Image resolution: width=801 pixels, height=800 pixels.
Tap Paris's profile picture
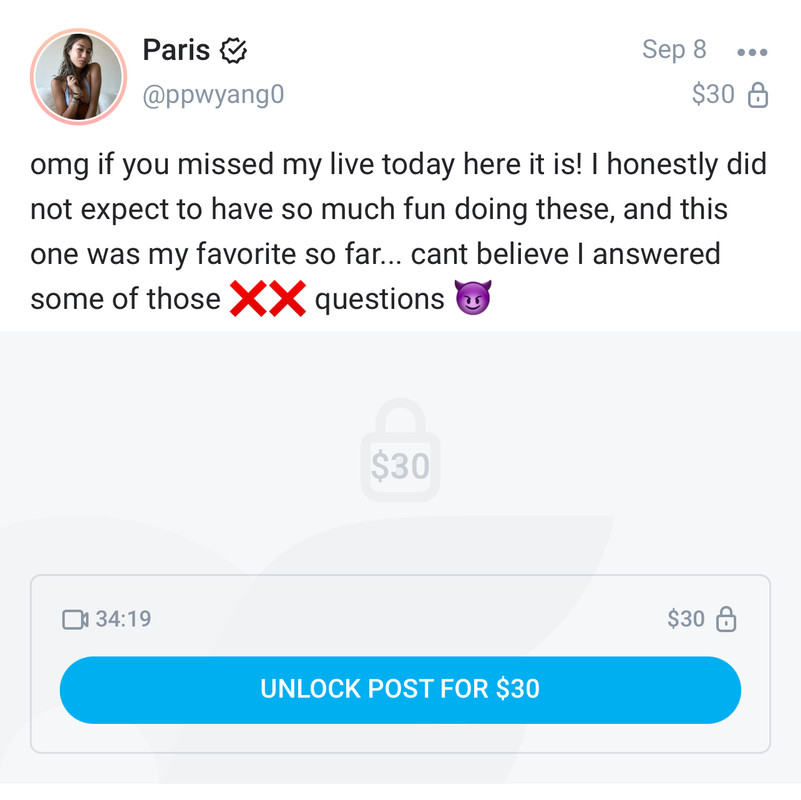pyautogui.click(x=78, y=76)
